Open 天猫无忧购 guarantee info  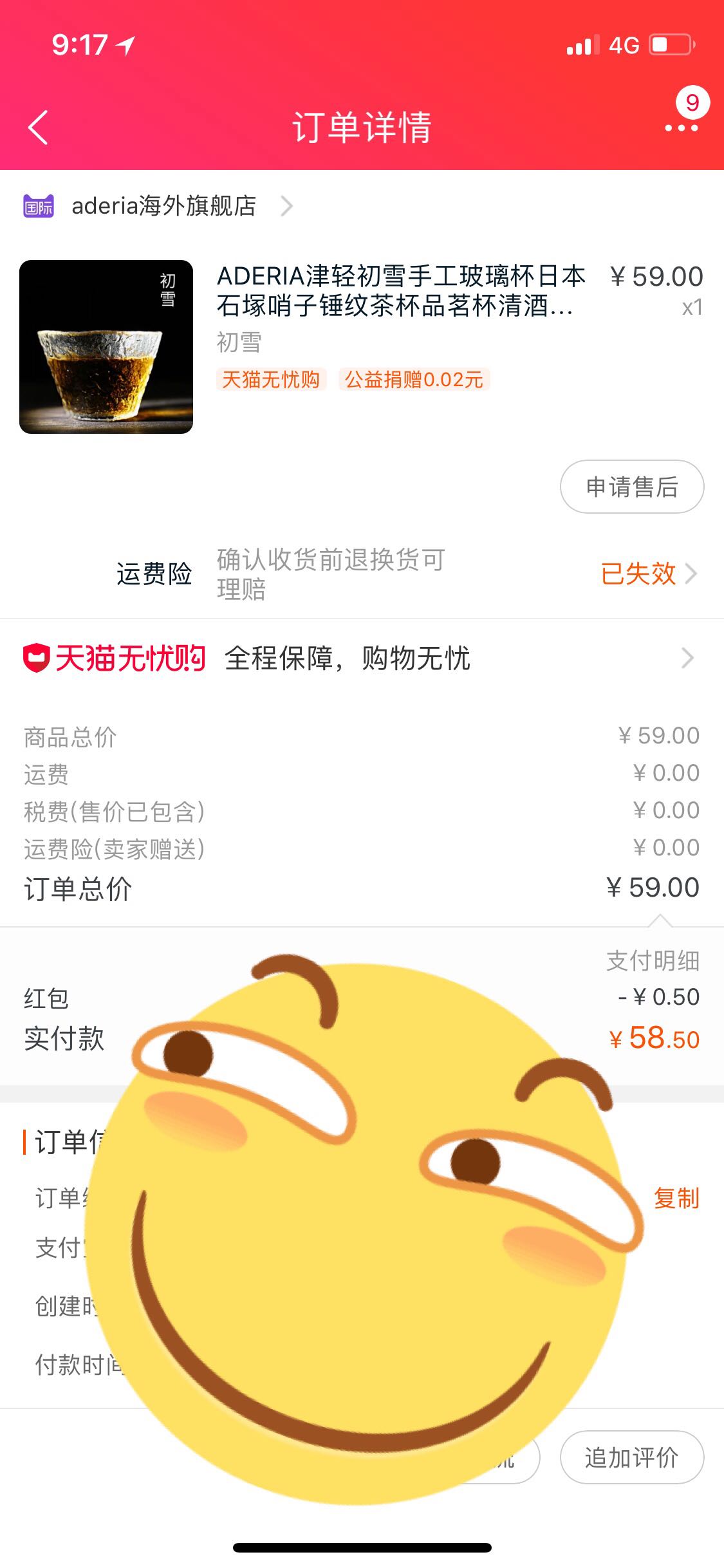pos(362,658)
